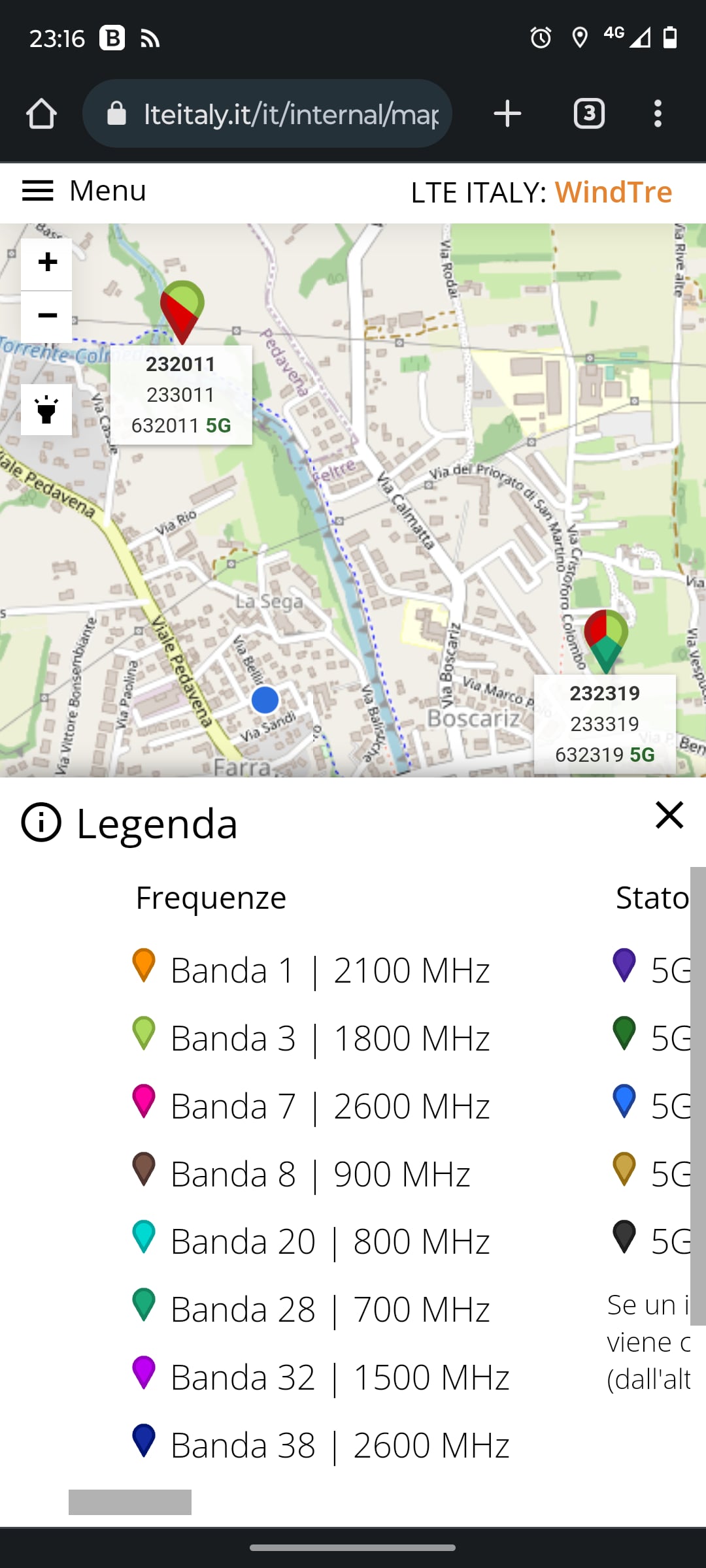The image size is (706, 1568).
Task: Open the tab switcher showing 3 tabs
Action: tap(589, 114)
